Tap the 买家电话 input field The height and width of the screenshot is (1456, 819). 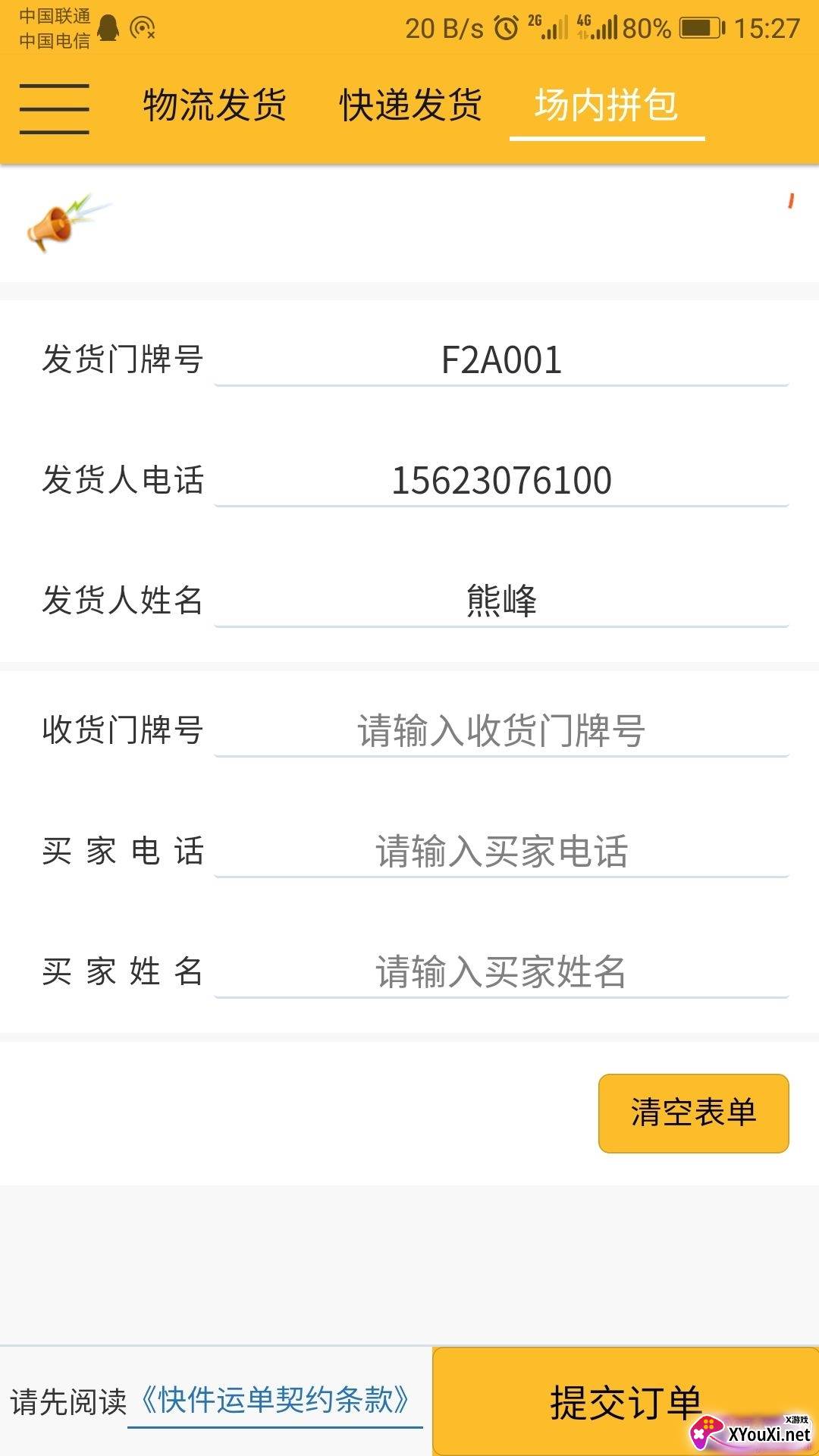(x=500, y=852)
